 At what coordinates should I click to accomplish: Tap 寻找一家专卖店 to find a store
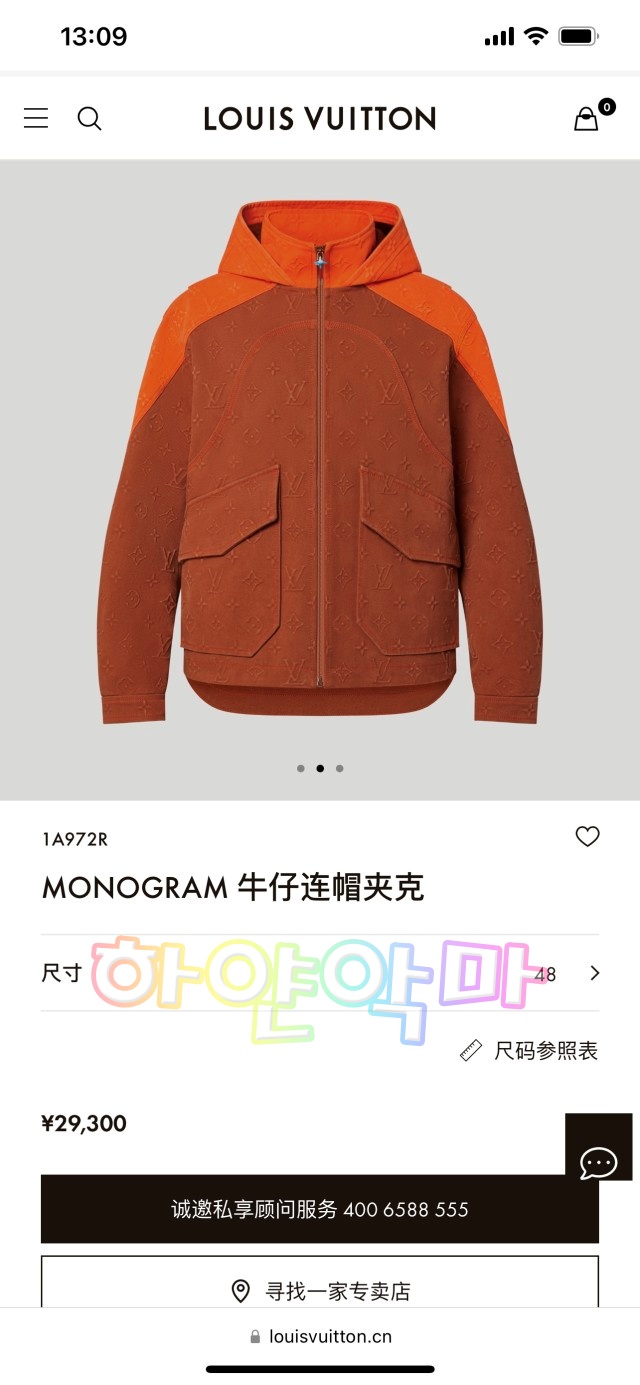(320, 1291)
